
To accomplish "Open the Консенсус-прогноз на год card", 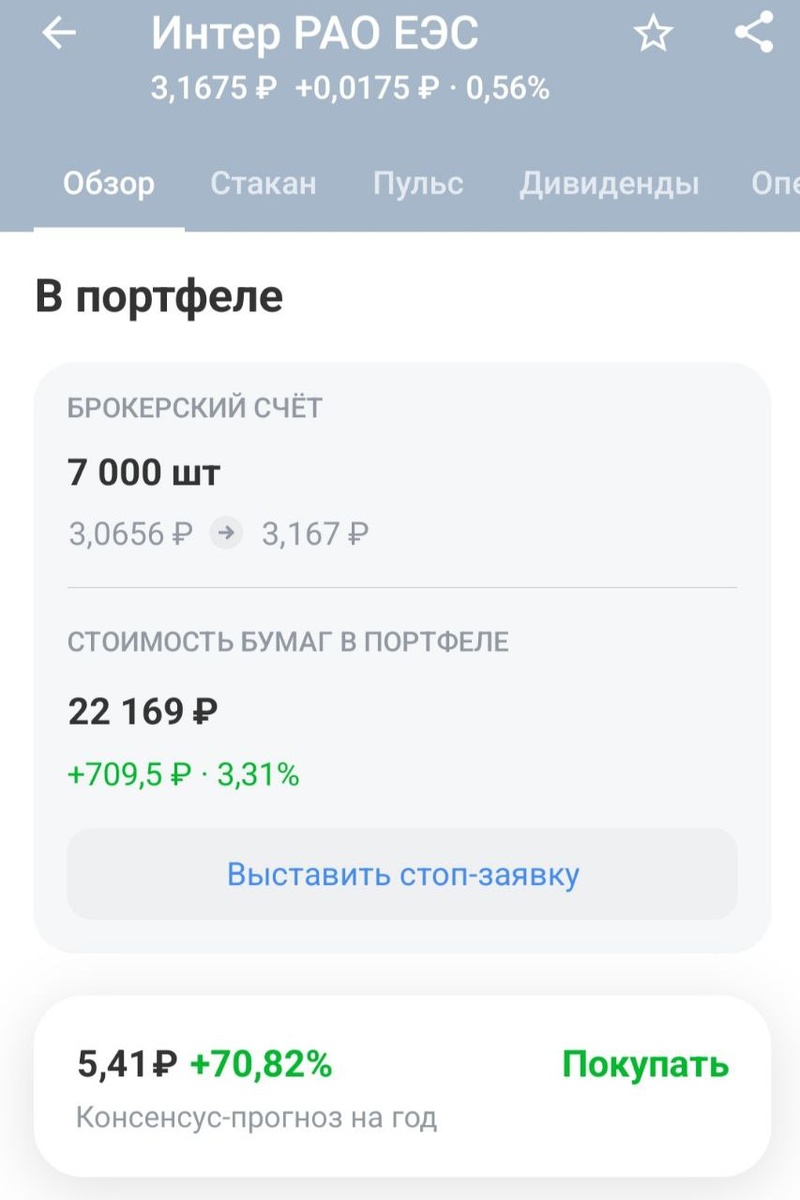I will pyautogui.click(x=402, y=1087).
